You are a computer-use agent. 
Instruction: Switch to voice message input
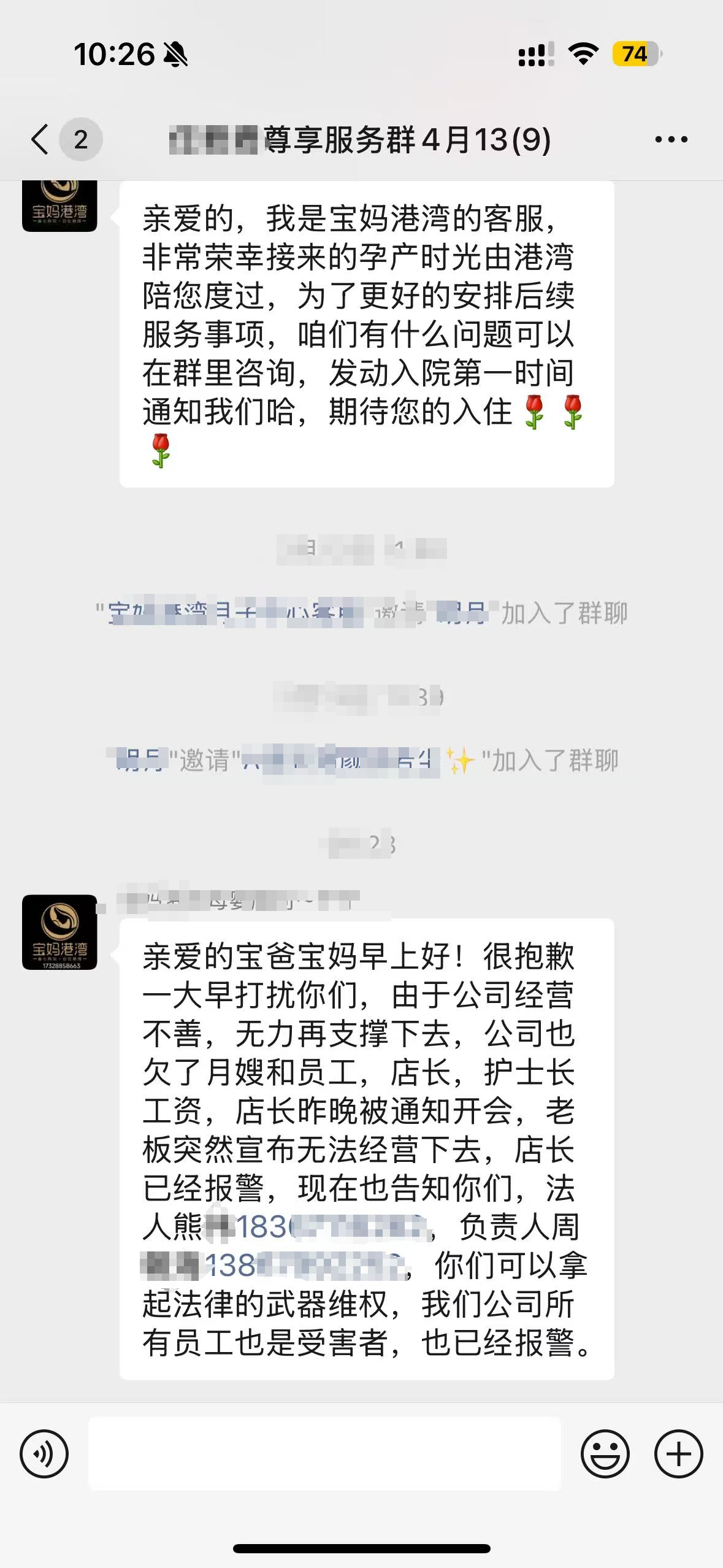[44, 1453]
